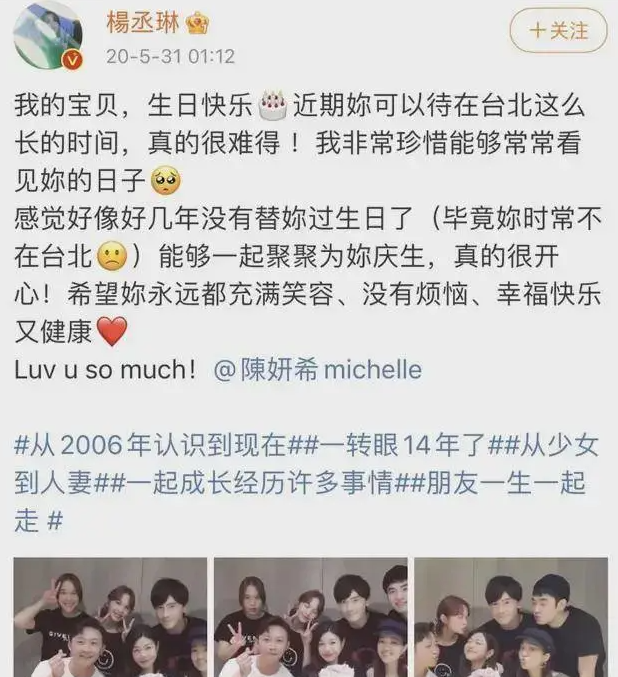
Task: View the second group photo
Action: click(x=311, y=617)
